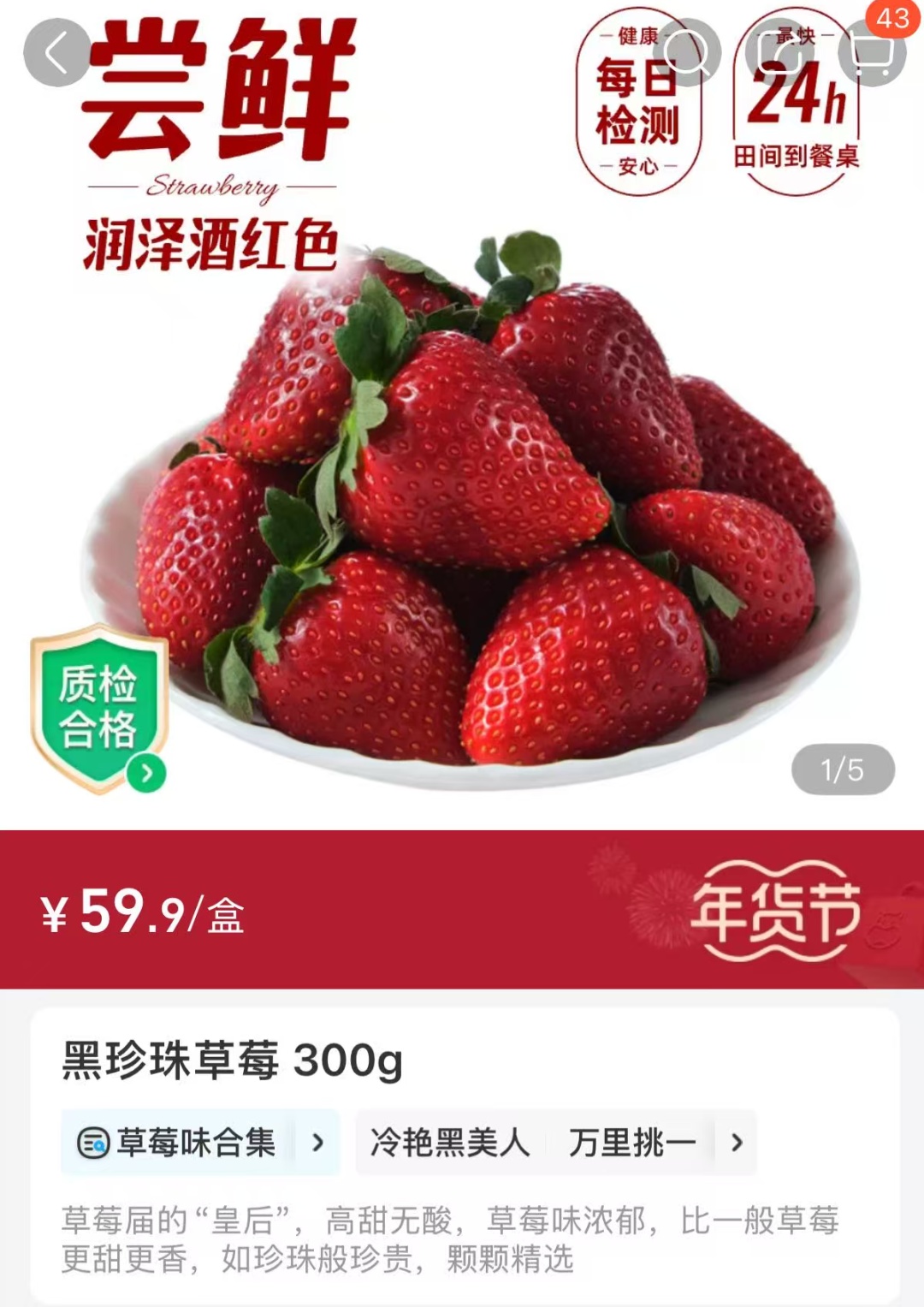Expand the quality check badge via its chevron
The width and height of the screenshot is (924, 1307).
147,772
